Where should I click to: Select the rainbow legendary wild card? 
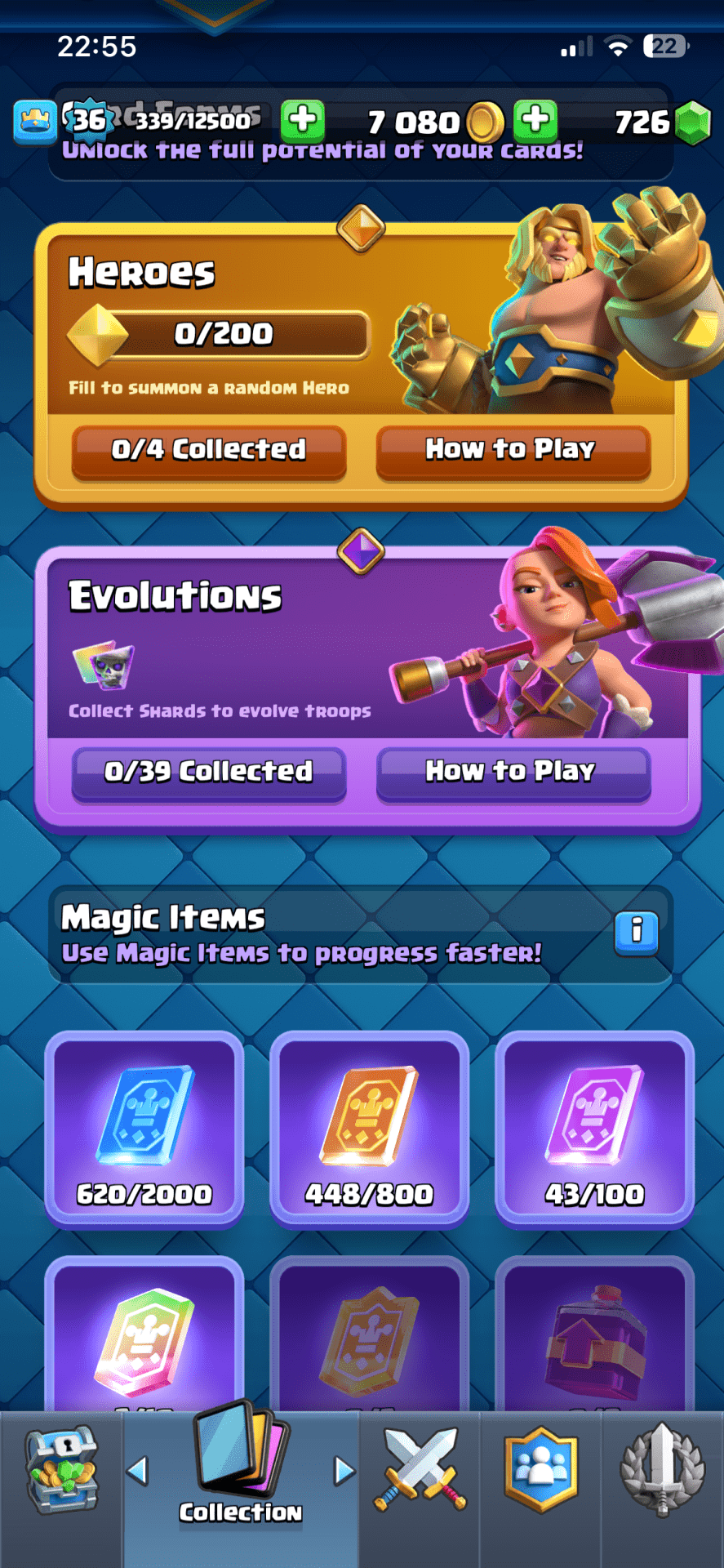[144, 1339]
